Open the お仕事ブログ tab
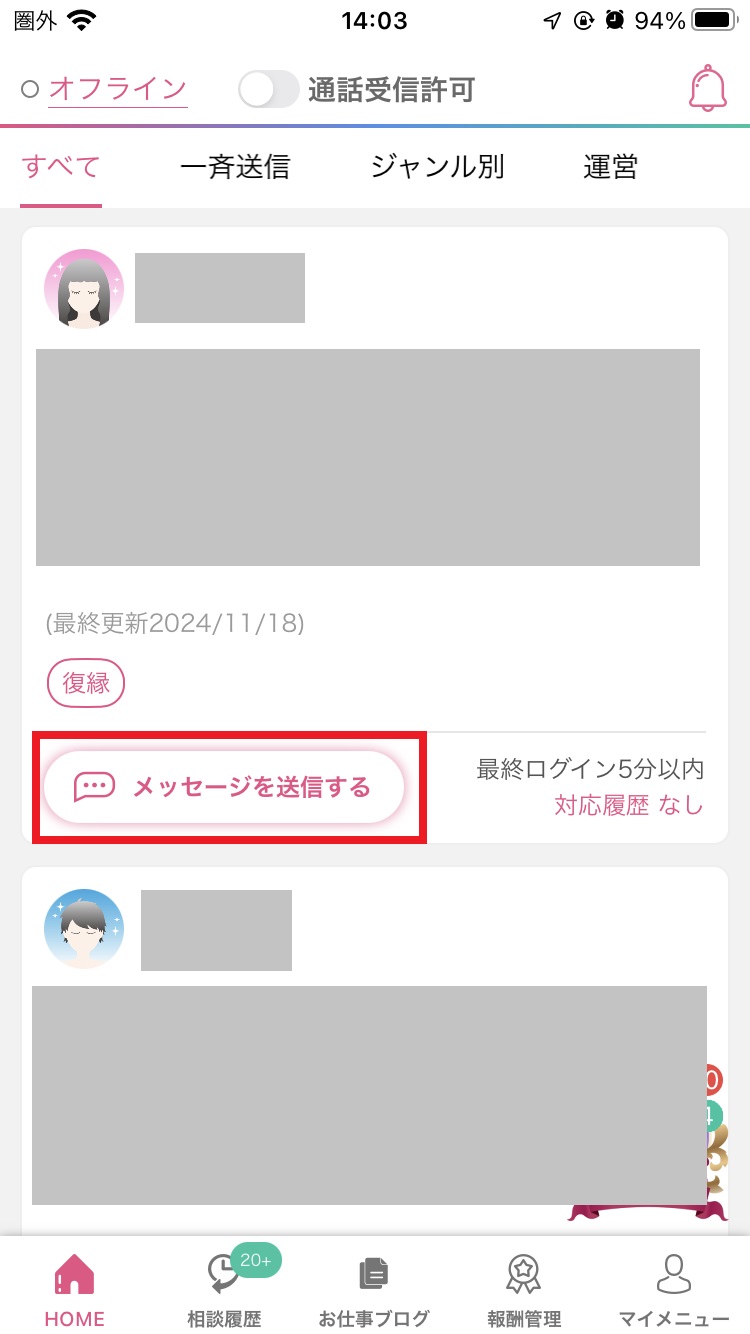The image size is (750, 1334). (x=374, y=1290)
